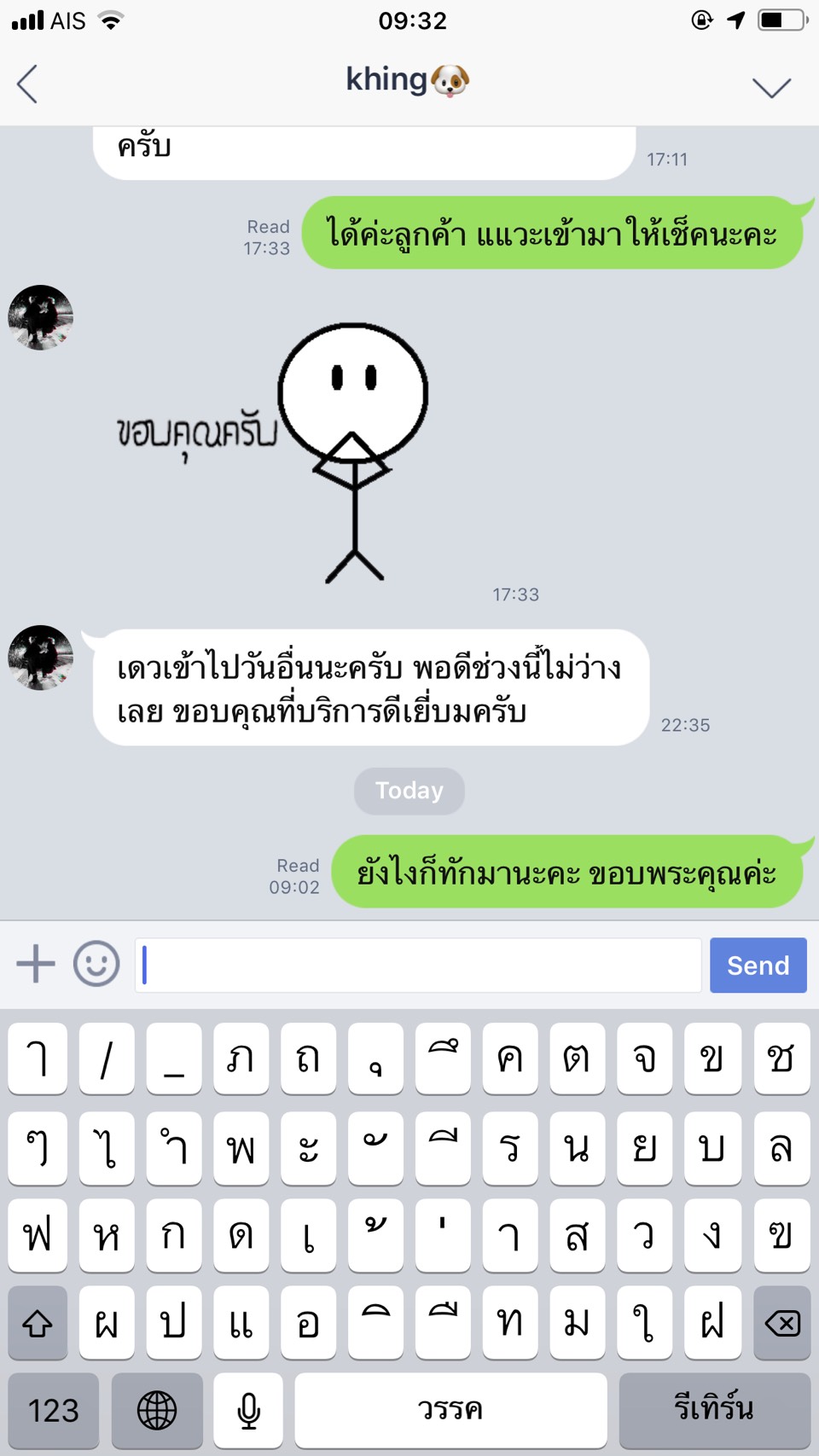Tap the keyboard shift key

(38, 1323)
